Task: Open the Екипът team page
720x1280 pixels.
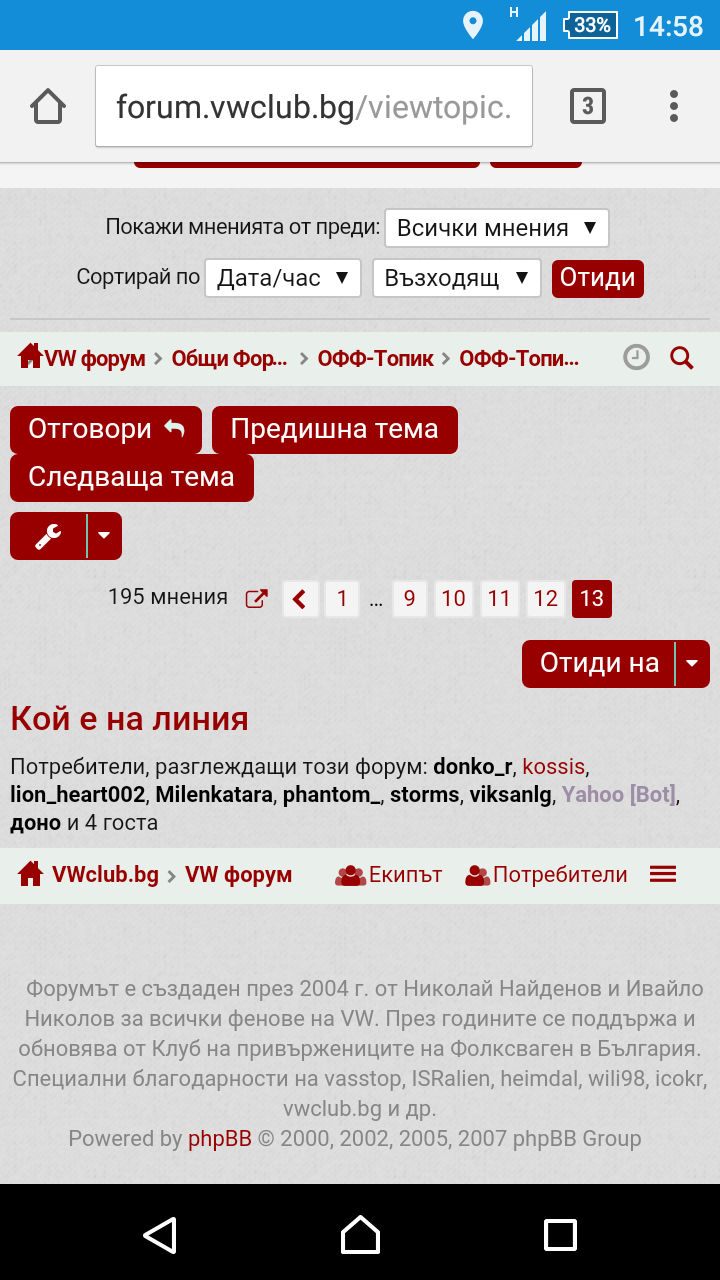Action: (389, 875)
